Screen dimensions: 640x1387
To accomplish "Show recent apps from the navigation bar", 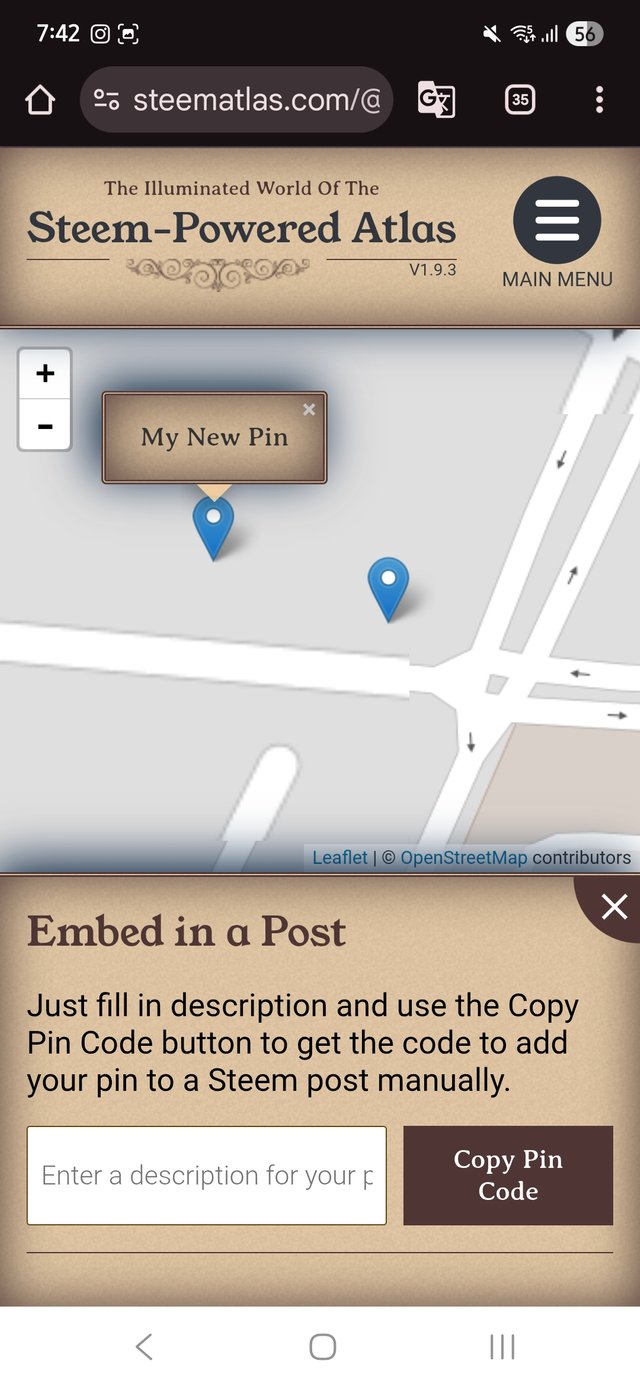I will (502, 1347).
